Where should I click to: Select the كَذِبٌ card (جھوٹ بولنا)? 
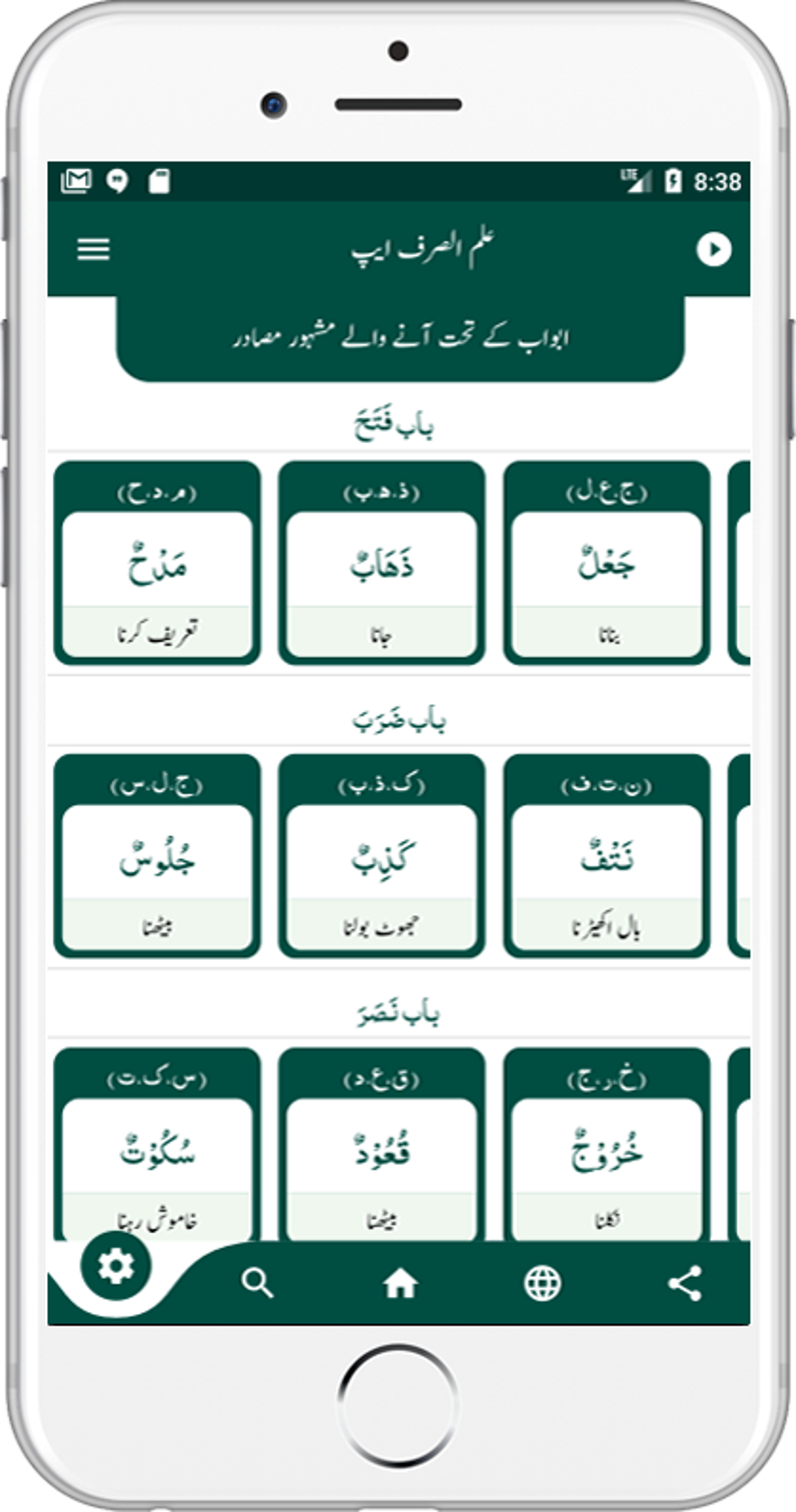(x=382, y=857)
